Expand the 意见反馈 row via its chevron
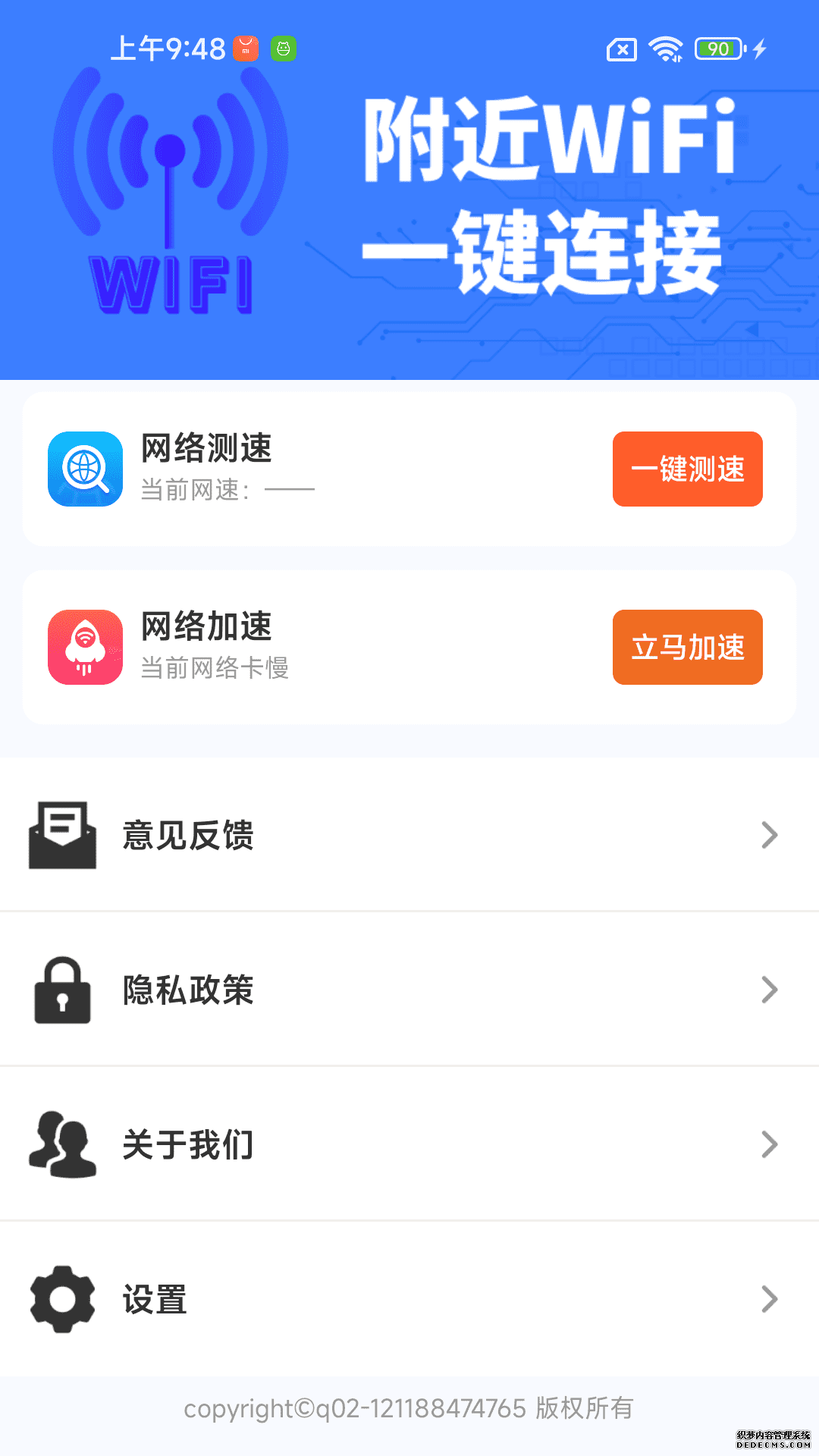819x1456 pixels. [769, 836]
